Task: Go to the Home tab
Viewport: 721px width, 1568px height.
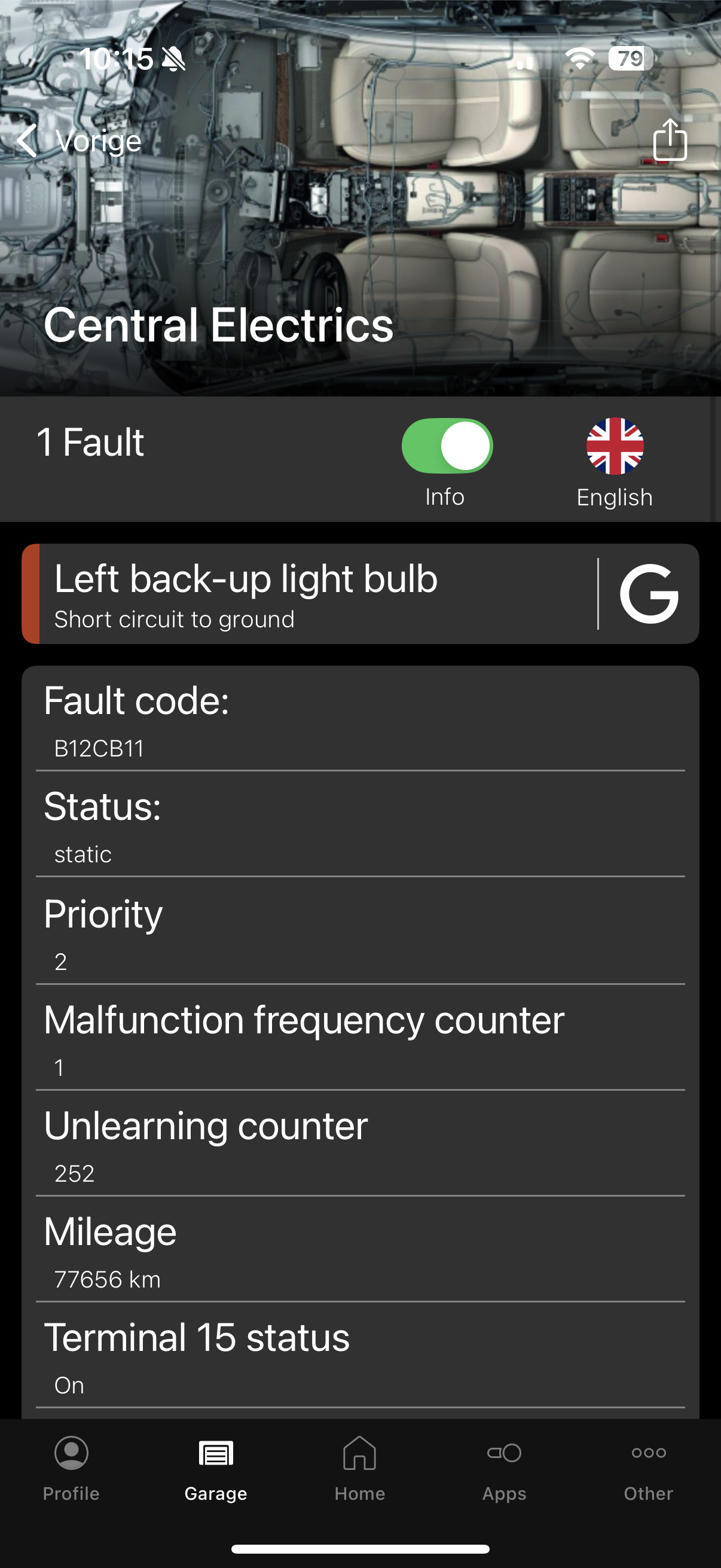Action: tap(360, 1469)
